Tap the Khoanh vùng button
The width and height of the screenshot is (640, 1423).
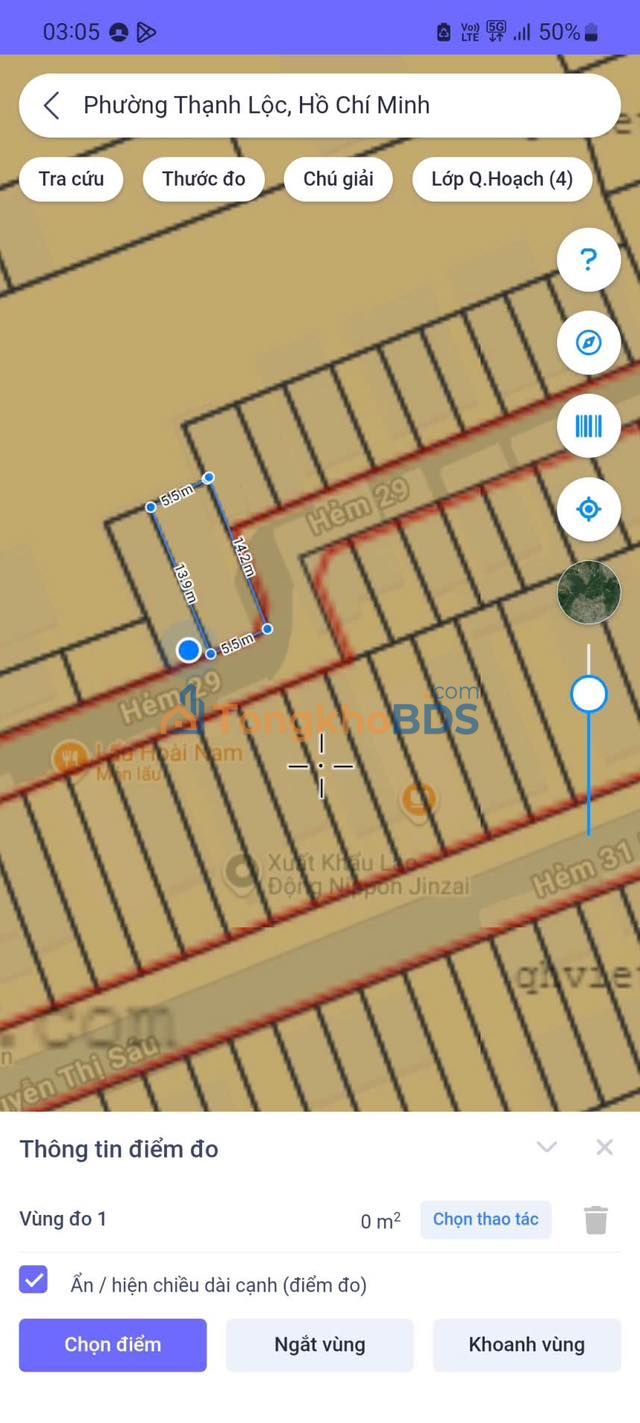(526, 1345)
